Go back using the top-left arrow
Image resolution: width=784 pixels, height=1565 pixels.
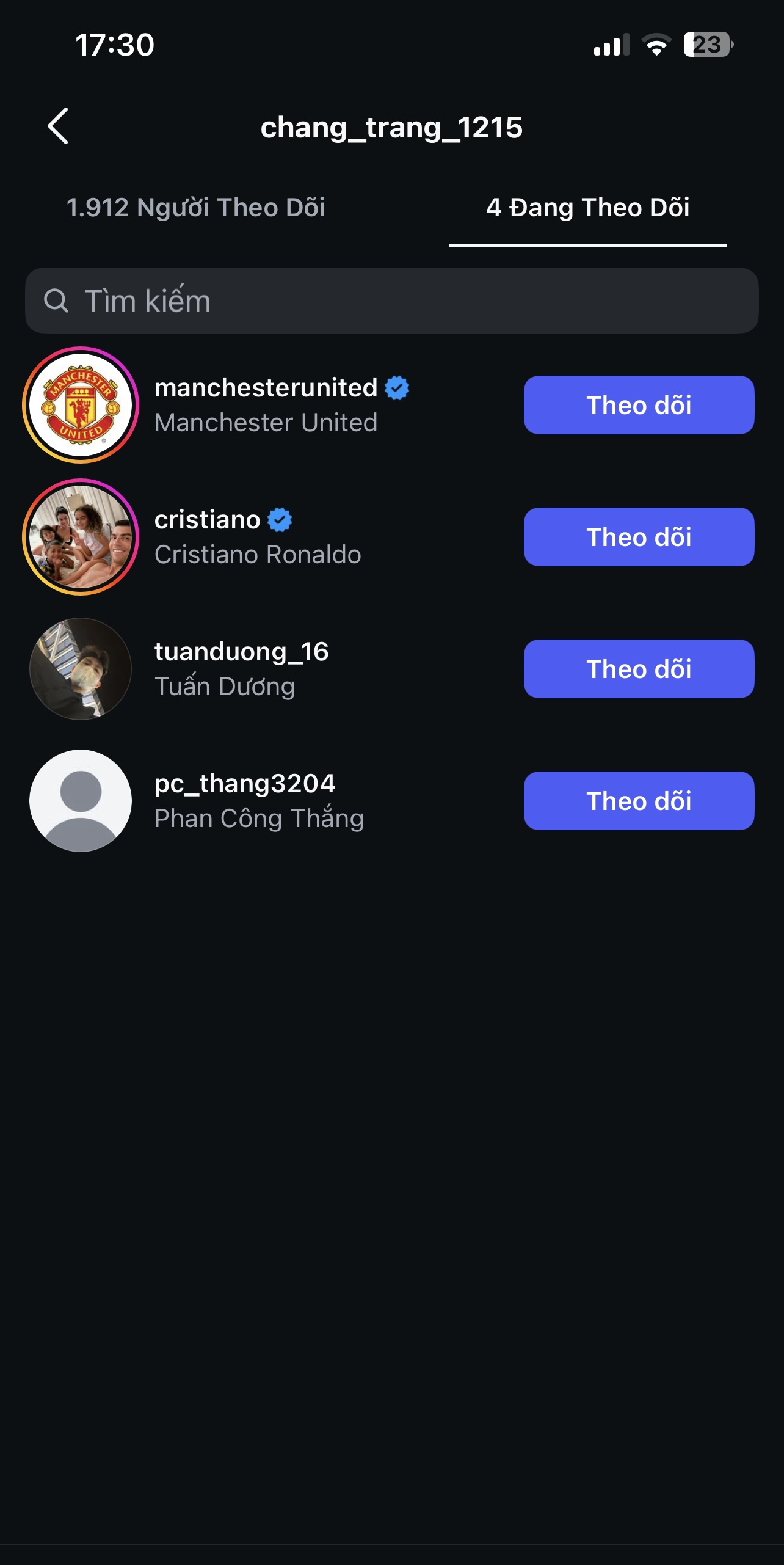(58, 126)
